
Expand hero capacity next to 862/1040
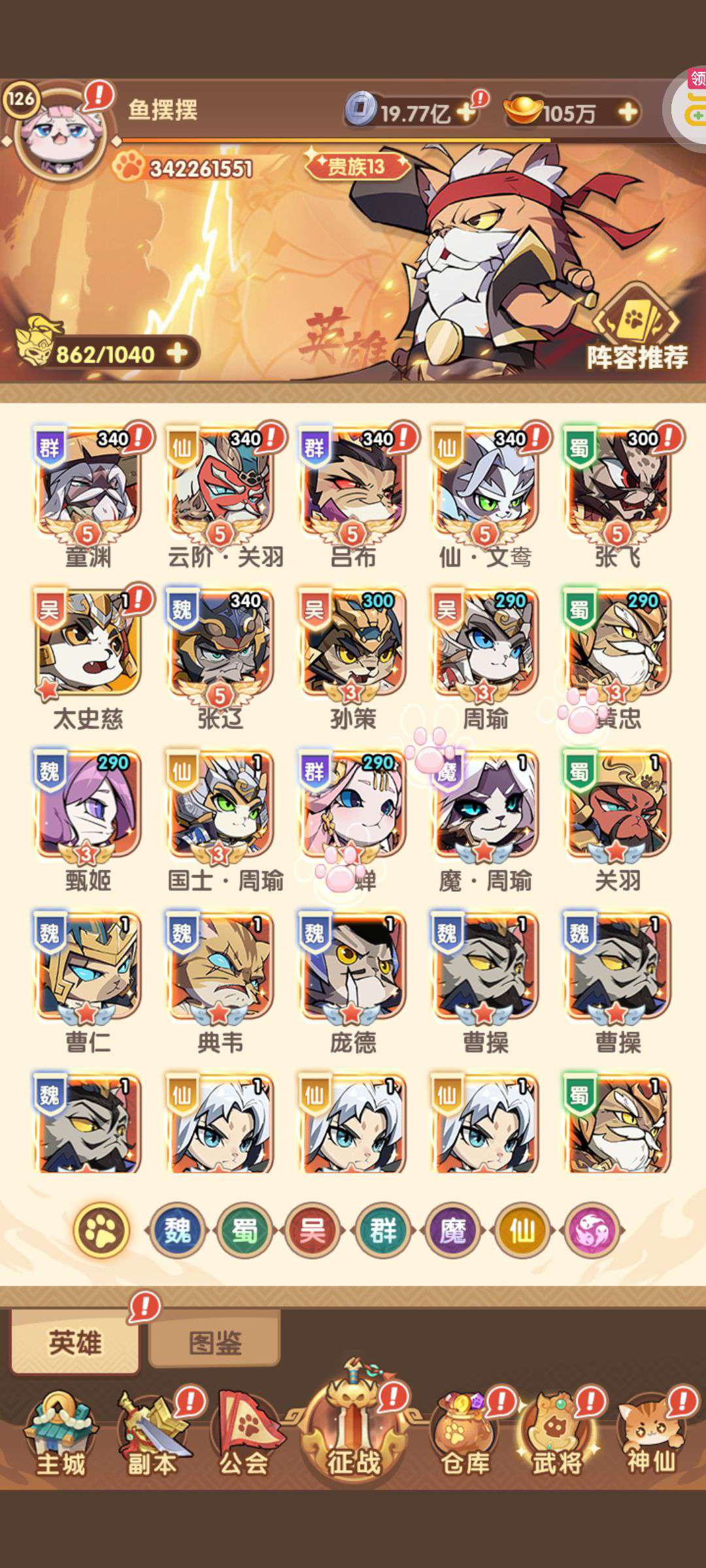click(x=177, y=353)
